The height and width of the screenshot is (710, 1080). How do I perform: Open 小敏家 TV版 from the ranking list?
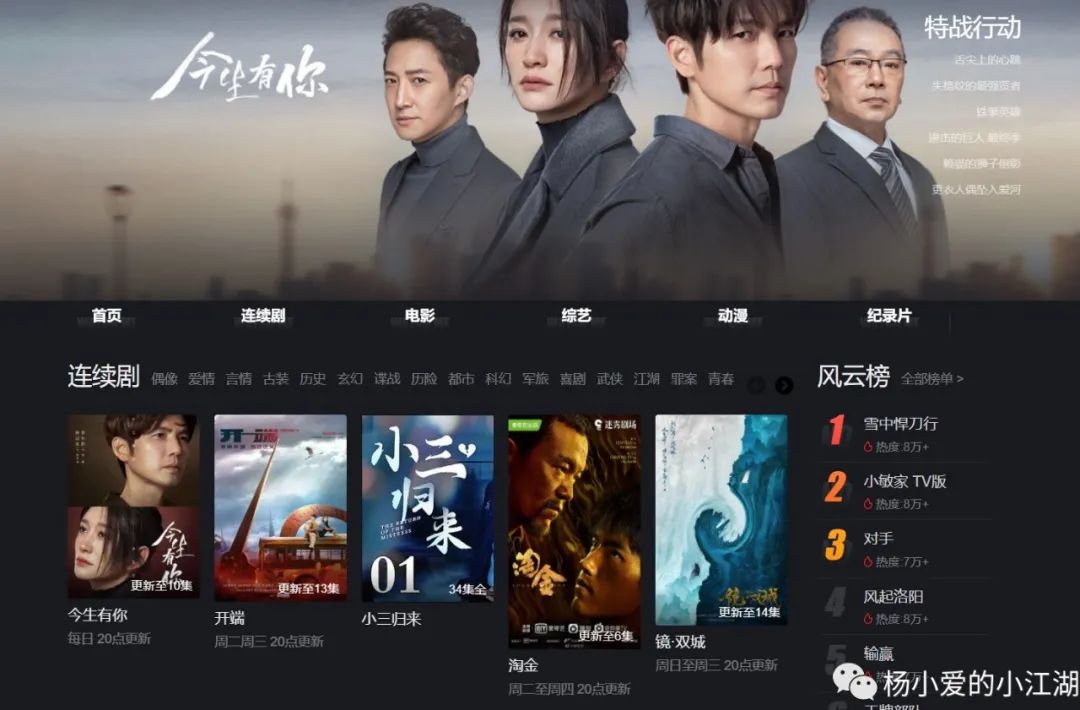904,481
